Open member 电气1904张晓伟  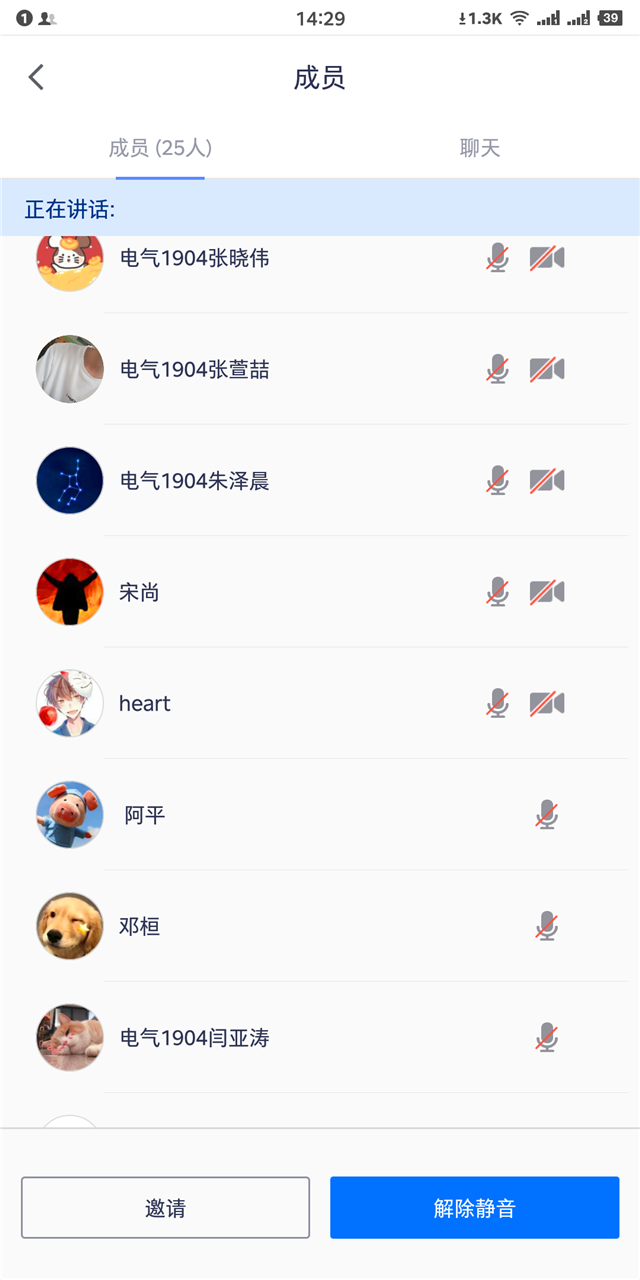point(194,259)
